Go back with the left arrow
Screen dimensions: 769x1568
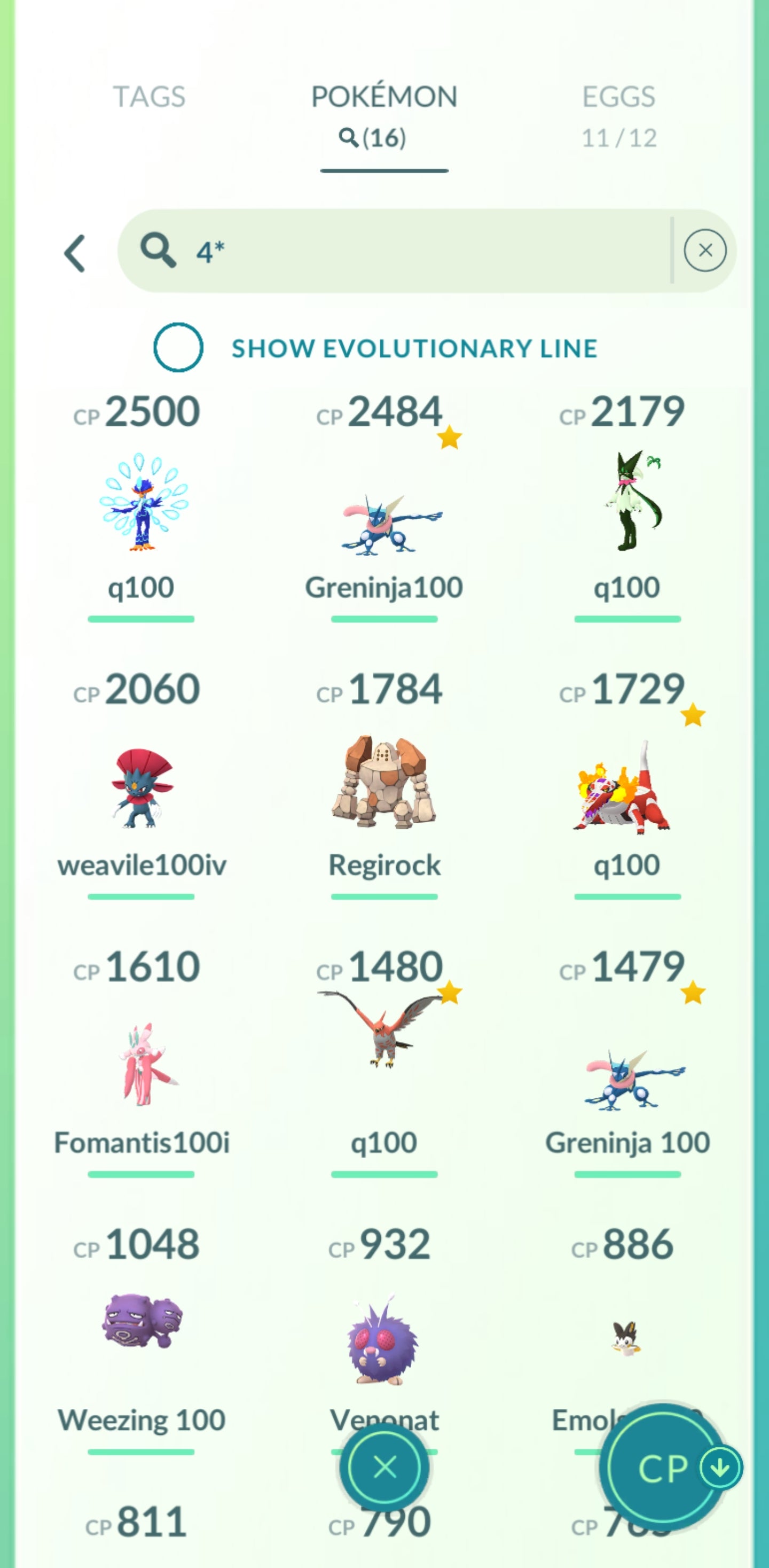tap(75, 253)
